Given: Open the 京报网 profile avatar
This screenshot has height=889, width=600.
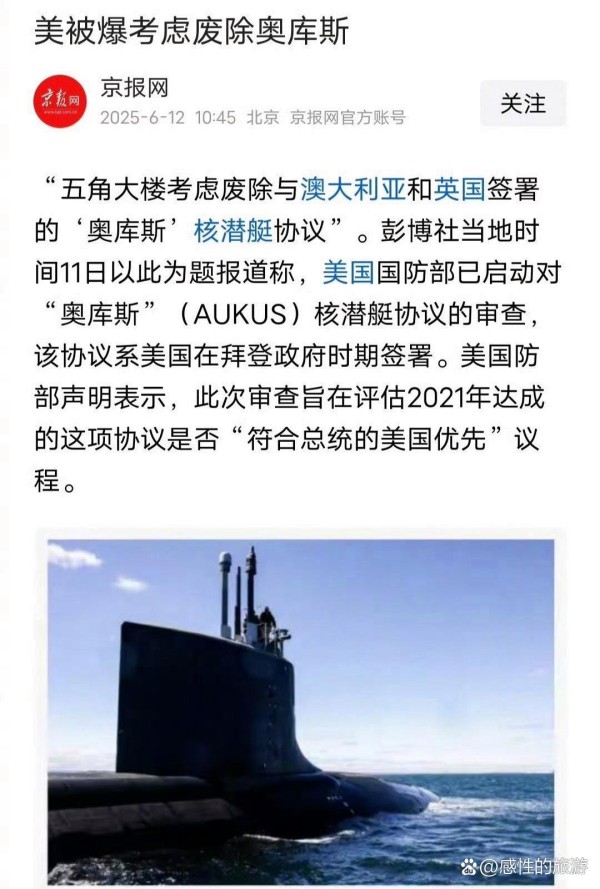Looking at the screenshot, I should (x=59, y=102).
